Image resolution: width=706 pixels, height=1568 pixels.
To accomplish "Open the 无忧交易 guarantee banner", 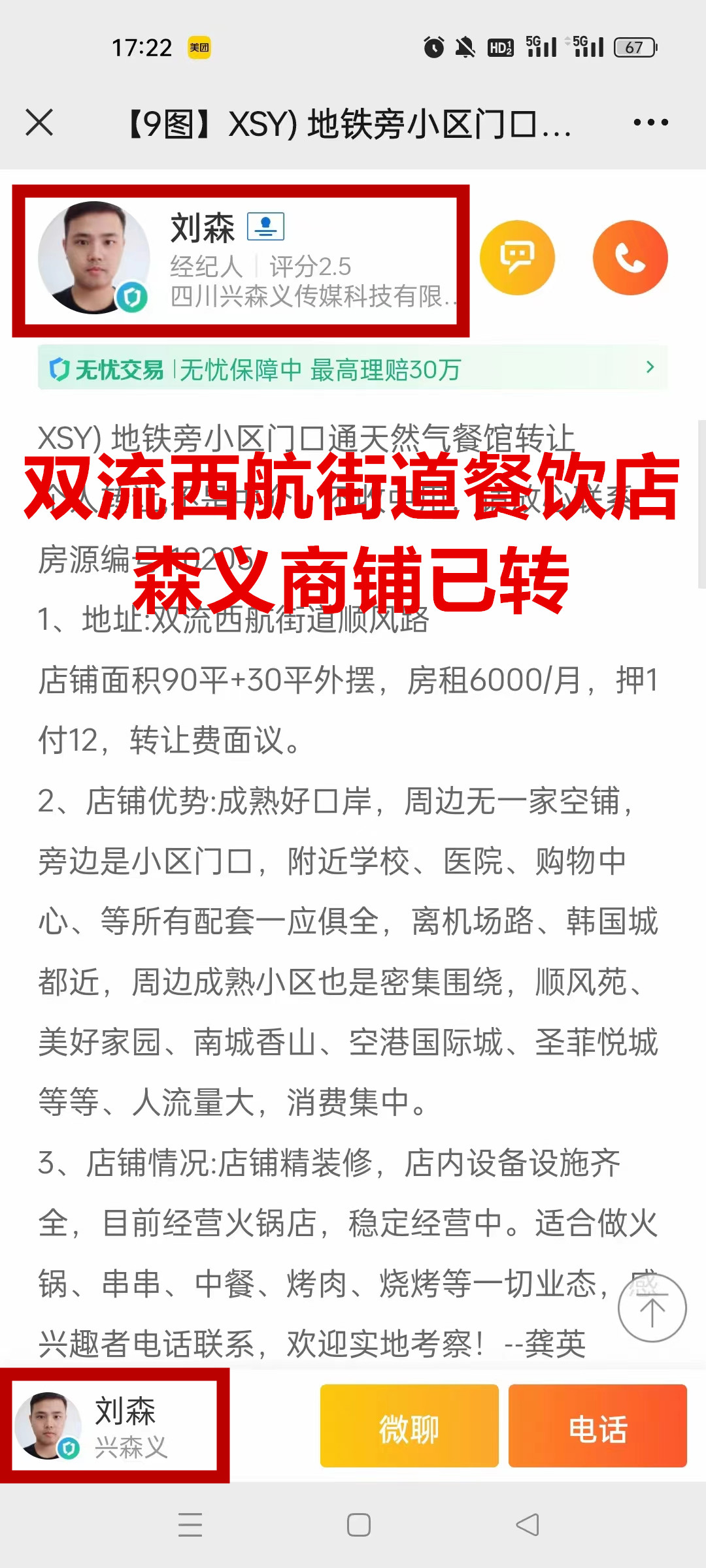I will point(353,368).
